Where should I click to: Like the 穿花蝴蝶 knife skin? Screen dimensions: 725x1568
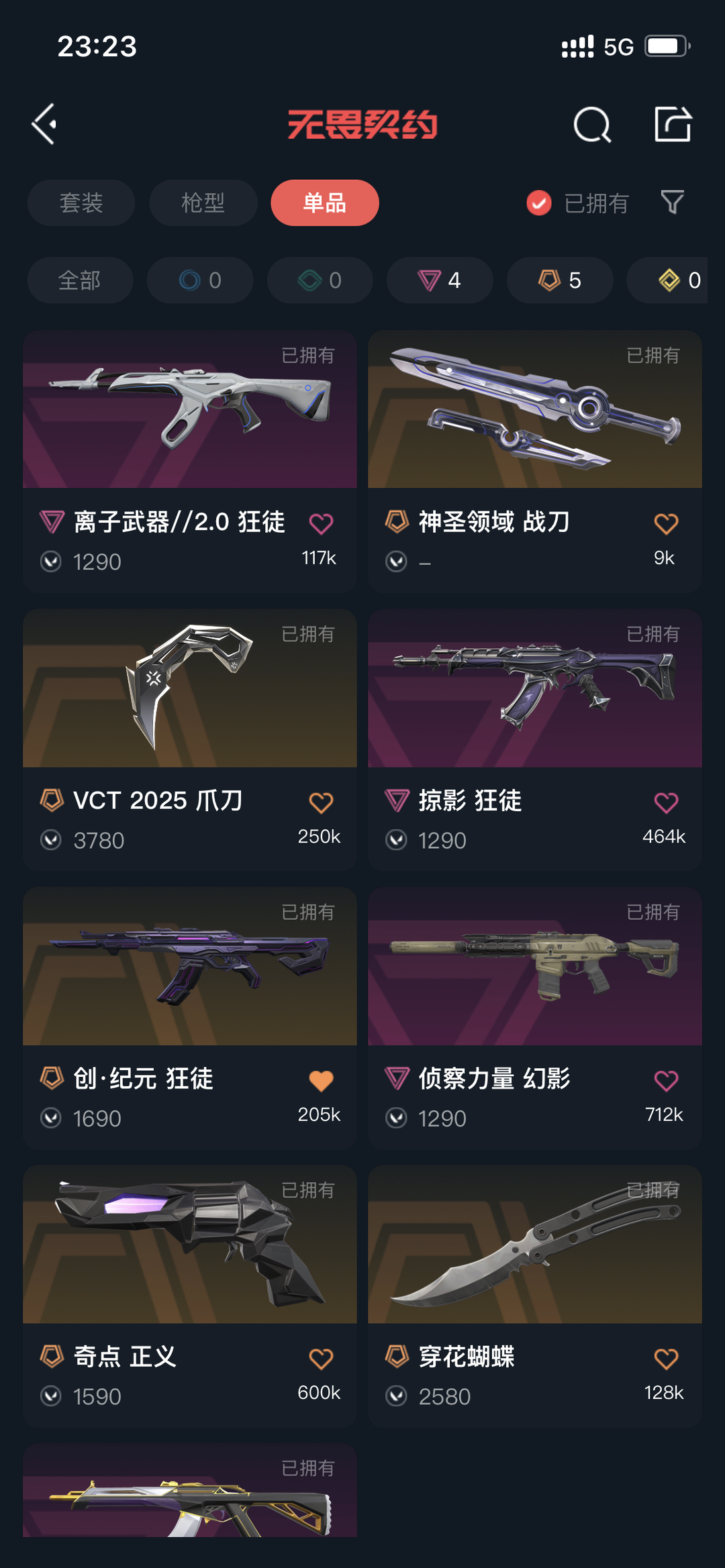click(666, 1359)
